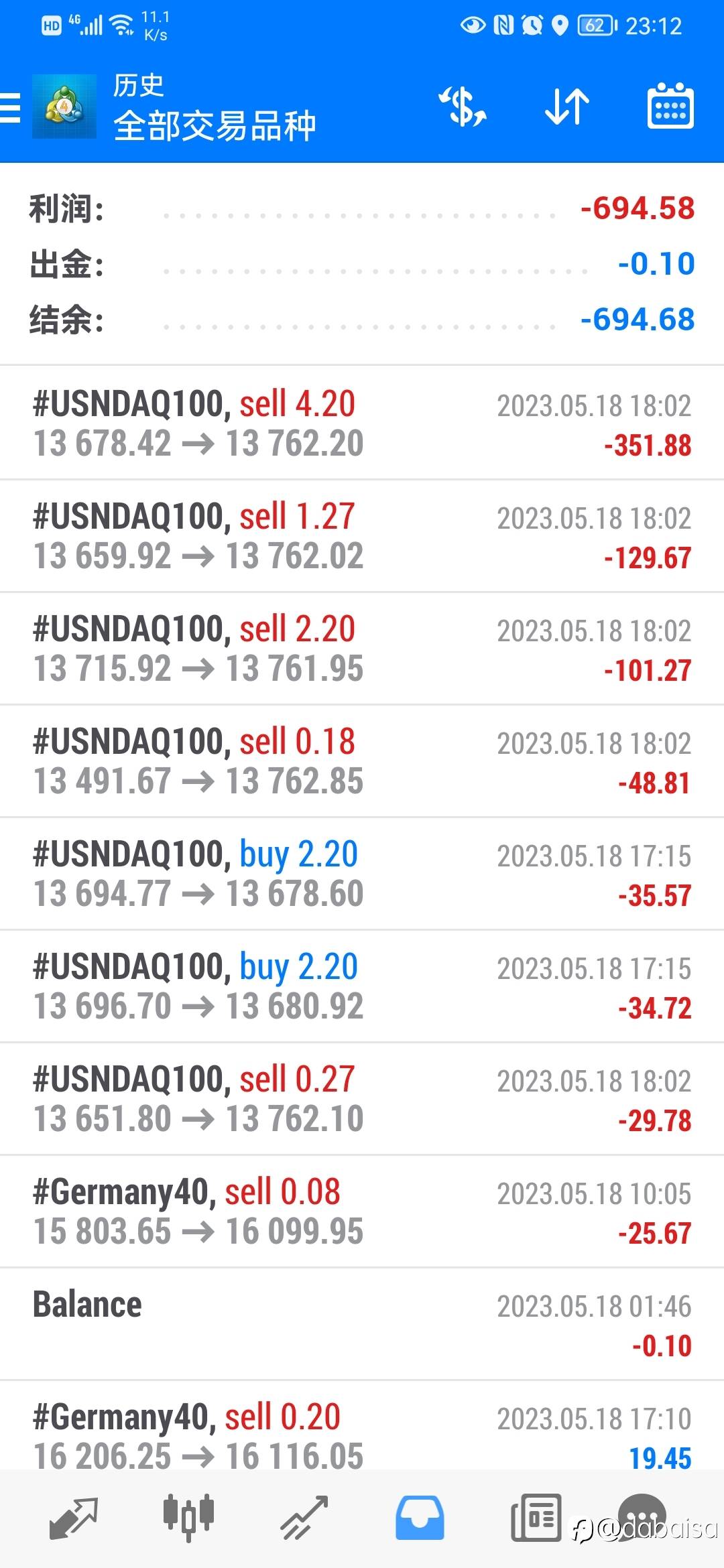The image size is (724, 1568).
Task: Change the history sort order
Action: (x=566, y=107)
